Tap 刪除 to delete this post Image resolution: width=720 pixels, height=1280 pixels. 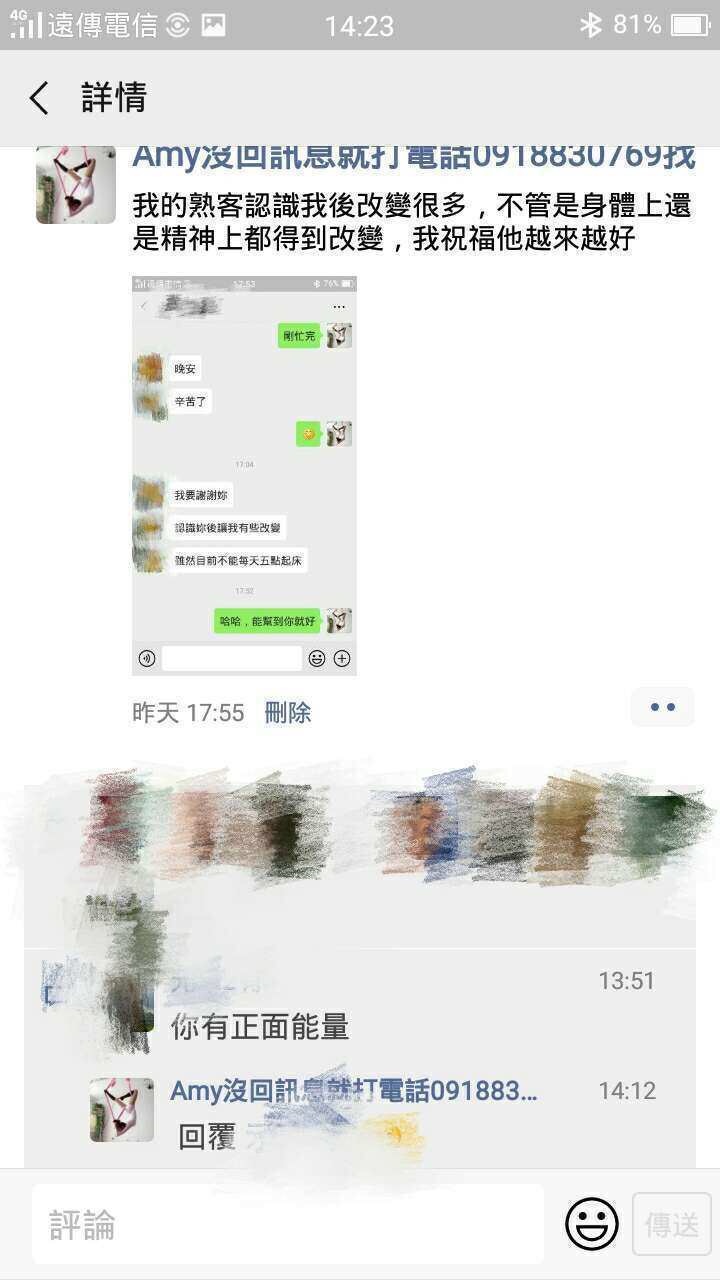(288, 712)
